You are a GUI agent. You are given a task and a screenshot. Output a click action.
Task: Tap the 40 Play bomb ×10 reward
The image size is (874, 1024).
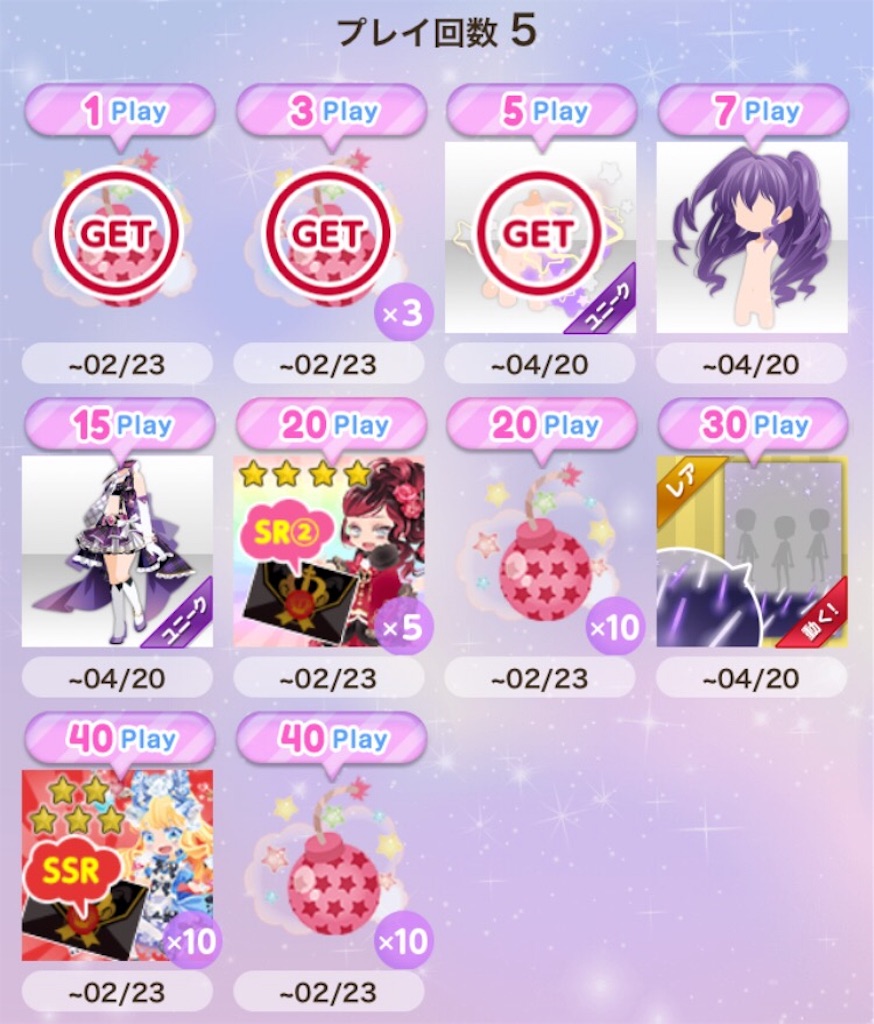(x=329, y=865)
